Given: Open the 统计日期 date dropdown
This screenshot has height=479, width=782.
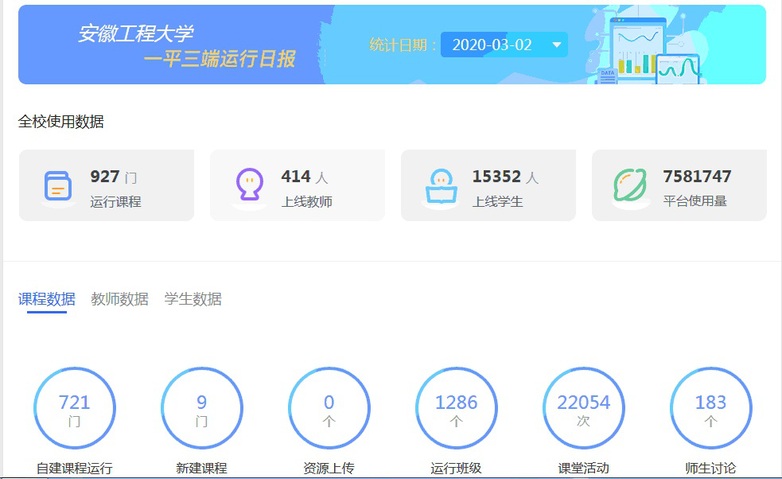Looking at the screenshot, I should point(505,45).
